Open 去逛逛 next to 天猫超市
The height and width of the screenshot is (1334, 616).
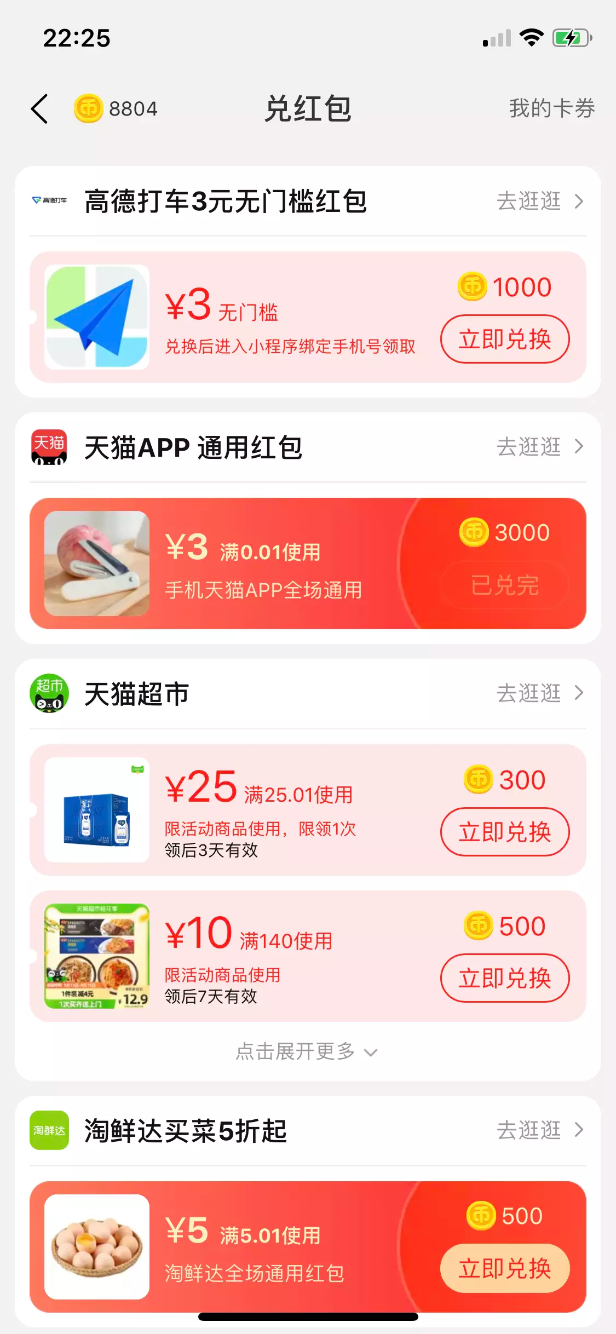pos(540,693)
